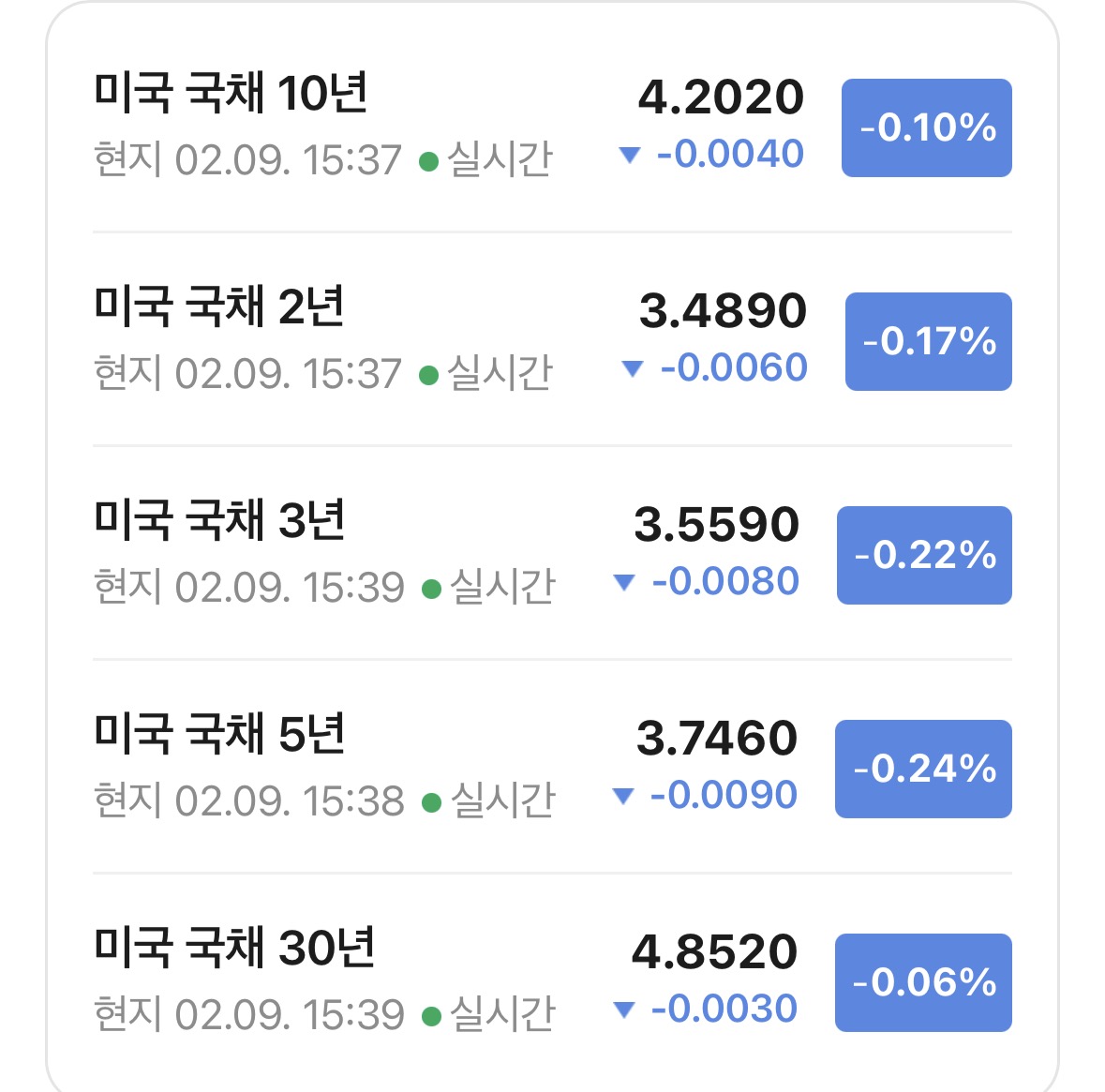
Task: Open the 미국 국채 30년 row
Action: click(553, 980)
